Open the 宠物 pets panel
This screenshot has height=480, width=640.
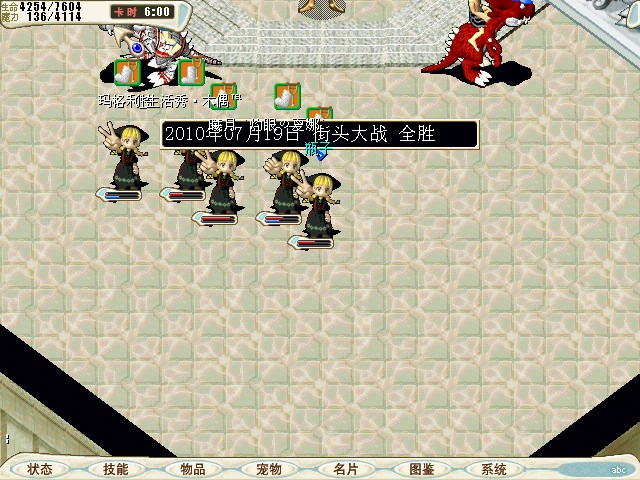pyautogui.click(x=268, y=469)
